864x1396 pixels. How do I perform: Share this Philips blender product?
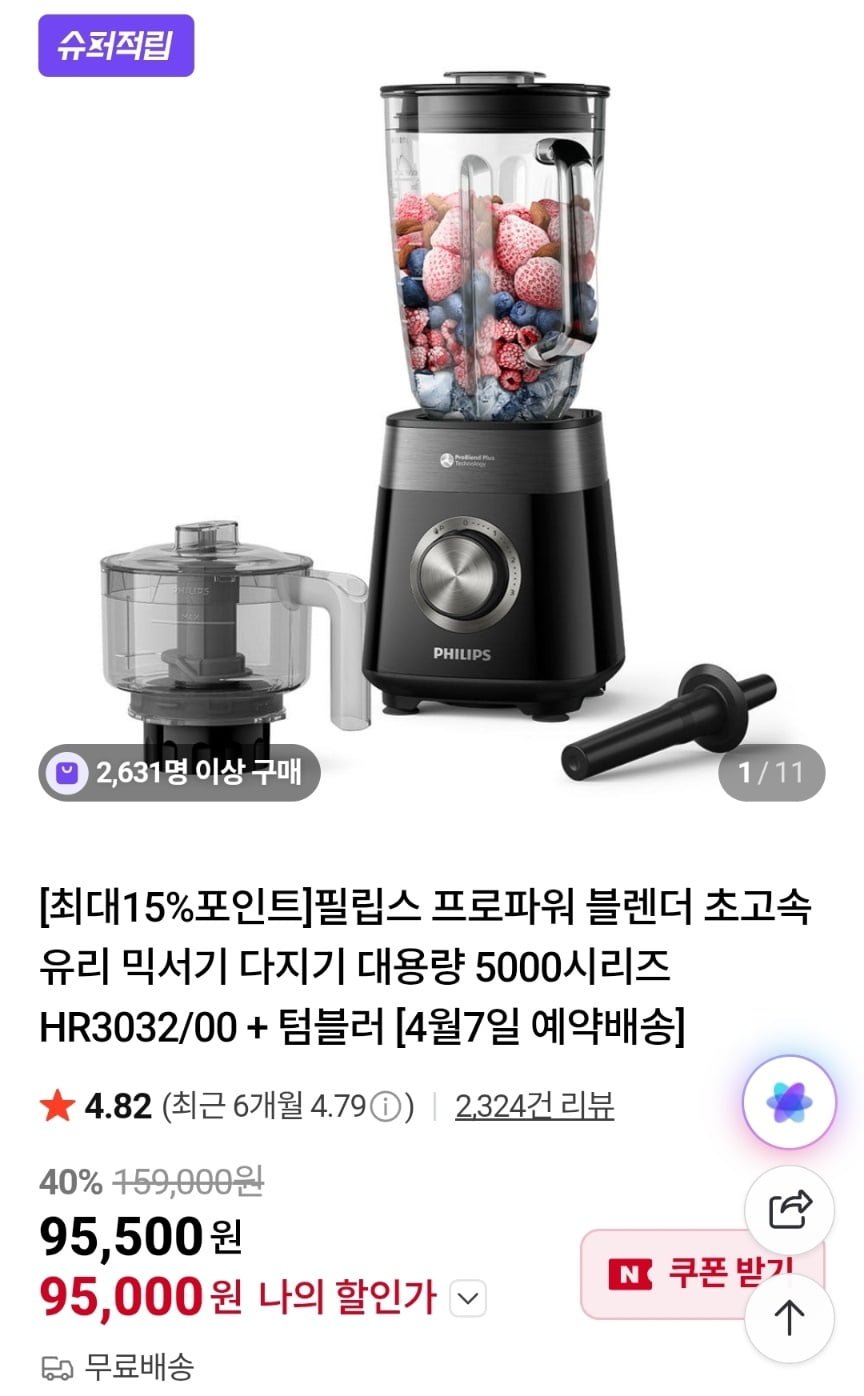pos(789,1211)
